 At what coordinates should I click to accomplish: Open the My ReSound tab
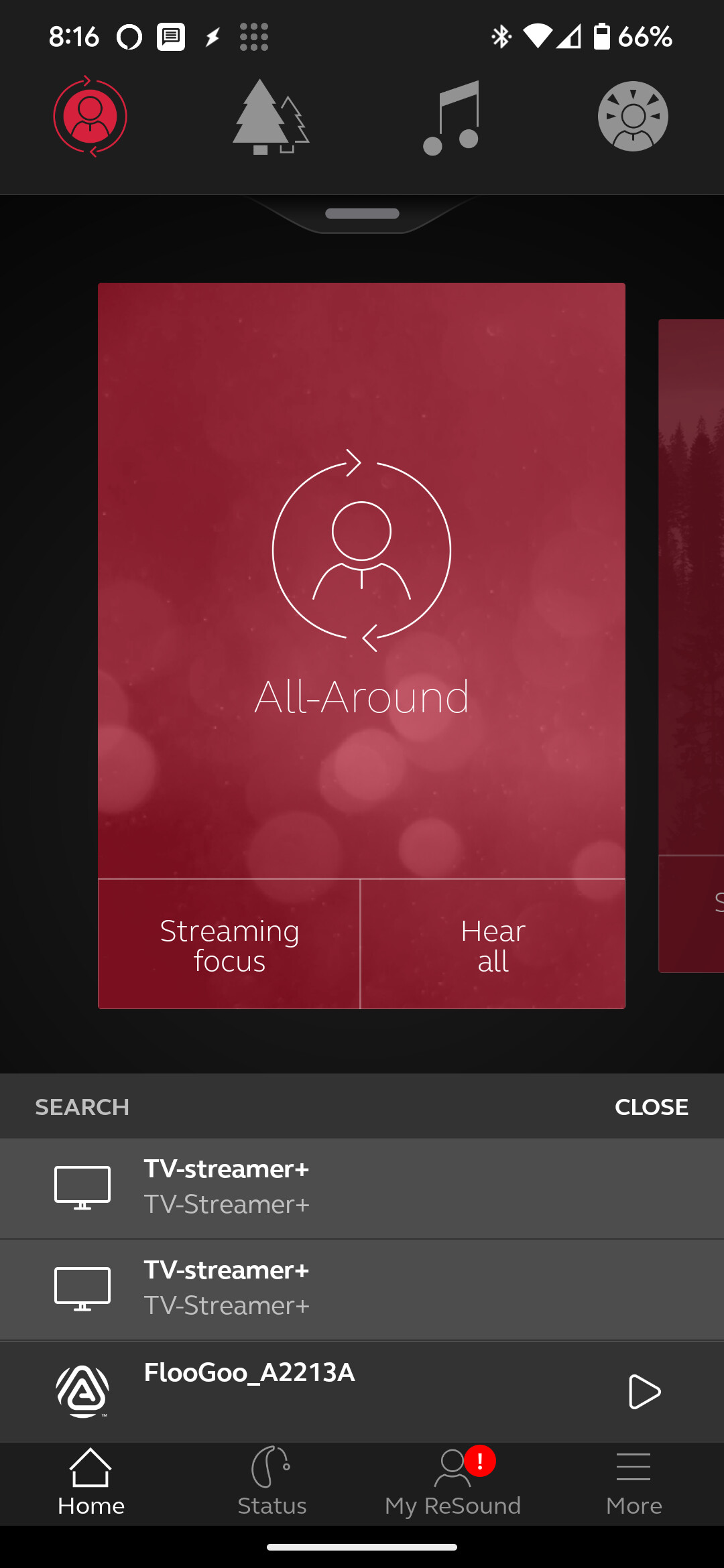[x=452, y=1482]
